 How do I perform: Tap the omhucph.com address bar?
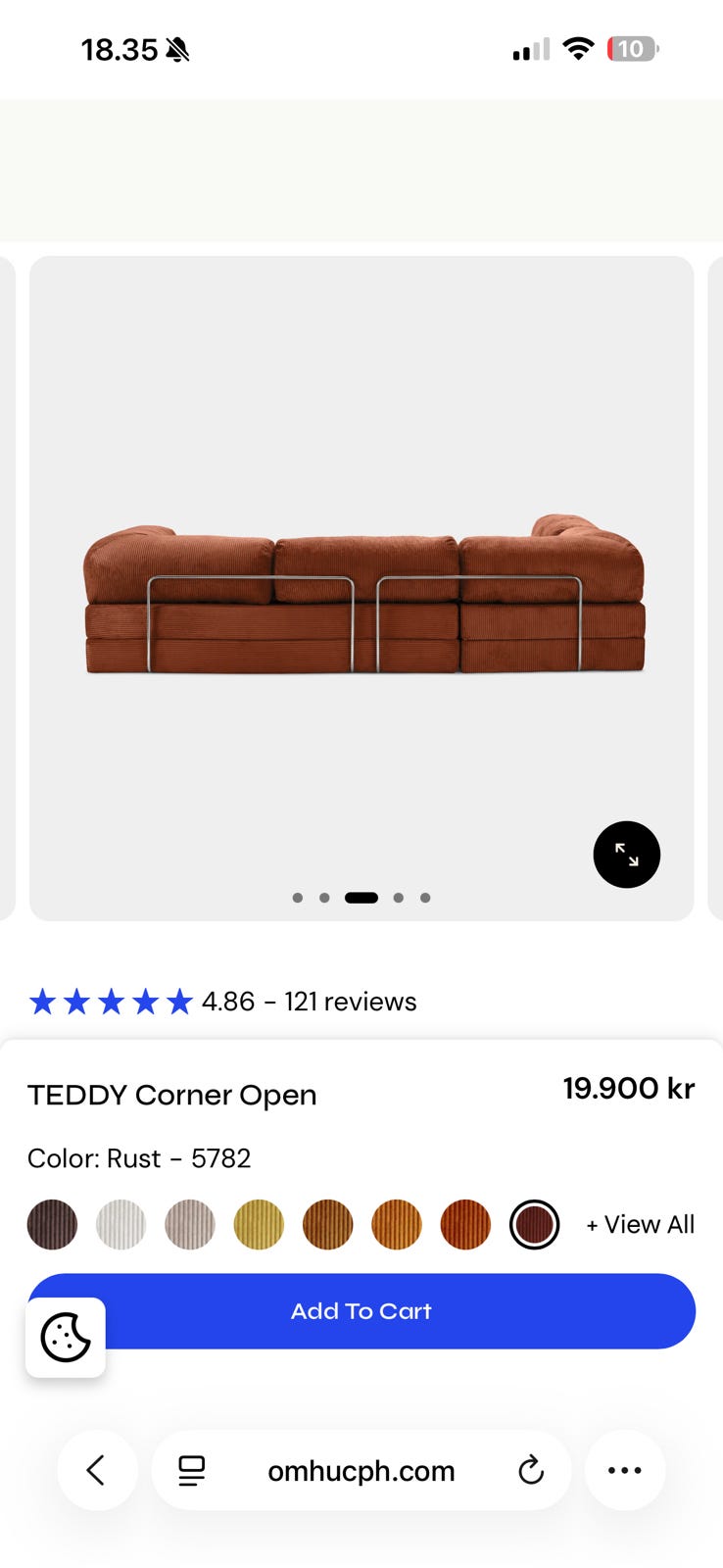[x=361, y=1471]
